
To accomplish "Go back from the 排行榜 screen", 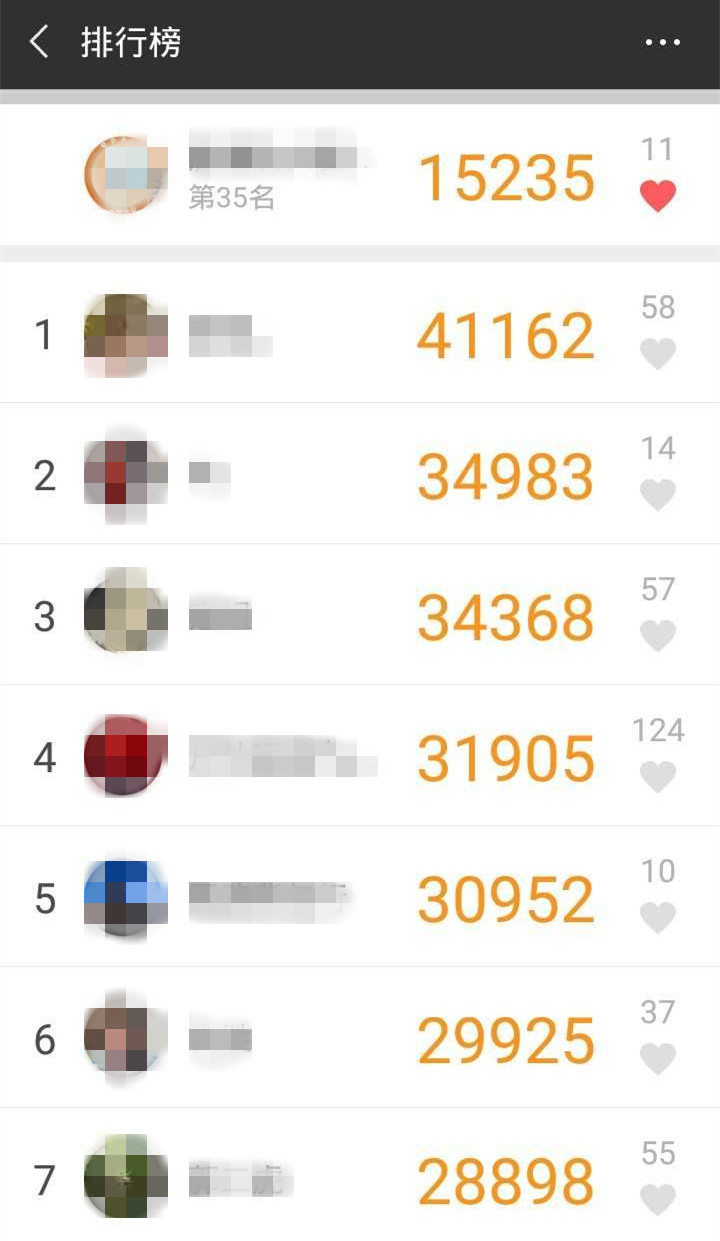I will coord(40,43).
